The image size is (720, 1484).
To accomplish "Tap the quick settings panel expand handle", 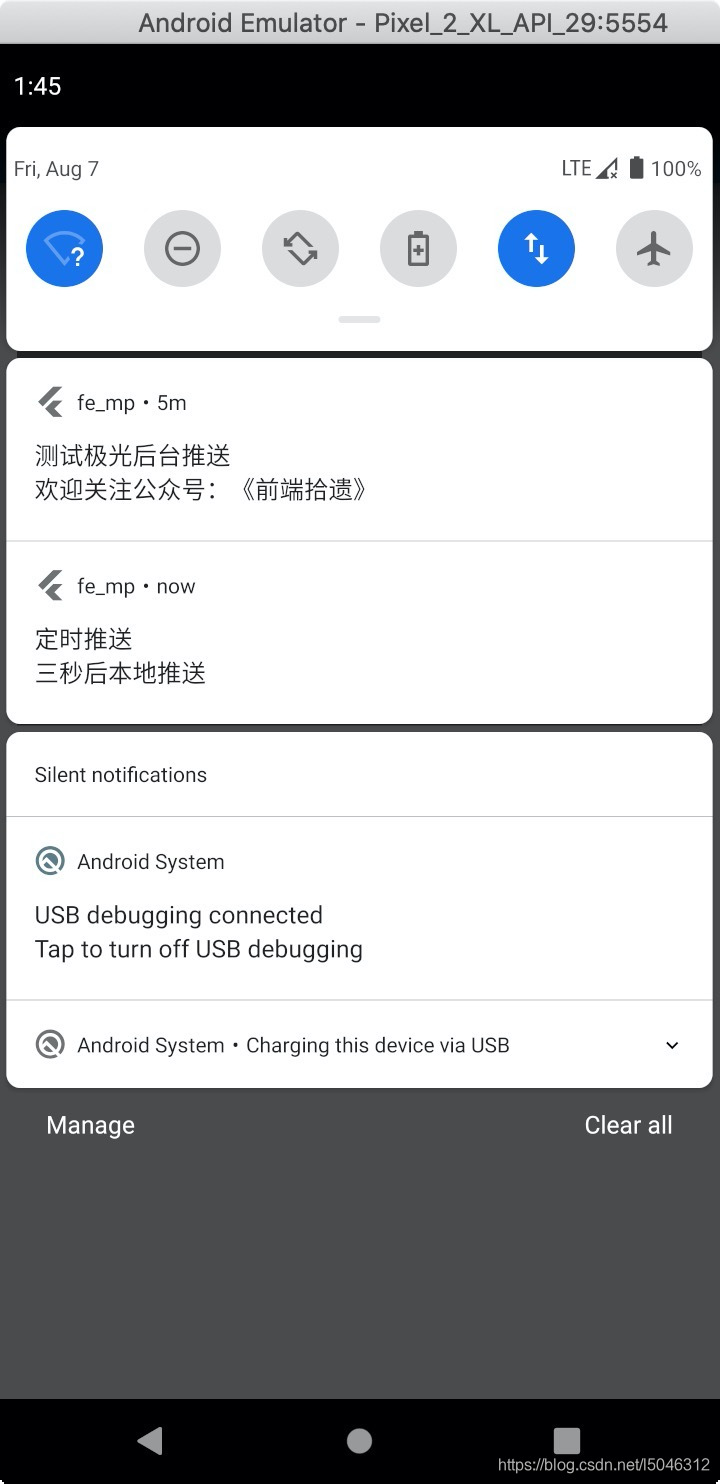I will [x=359, y=320].
